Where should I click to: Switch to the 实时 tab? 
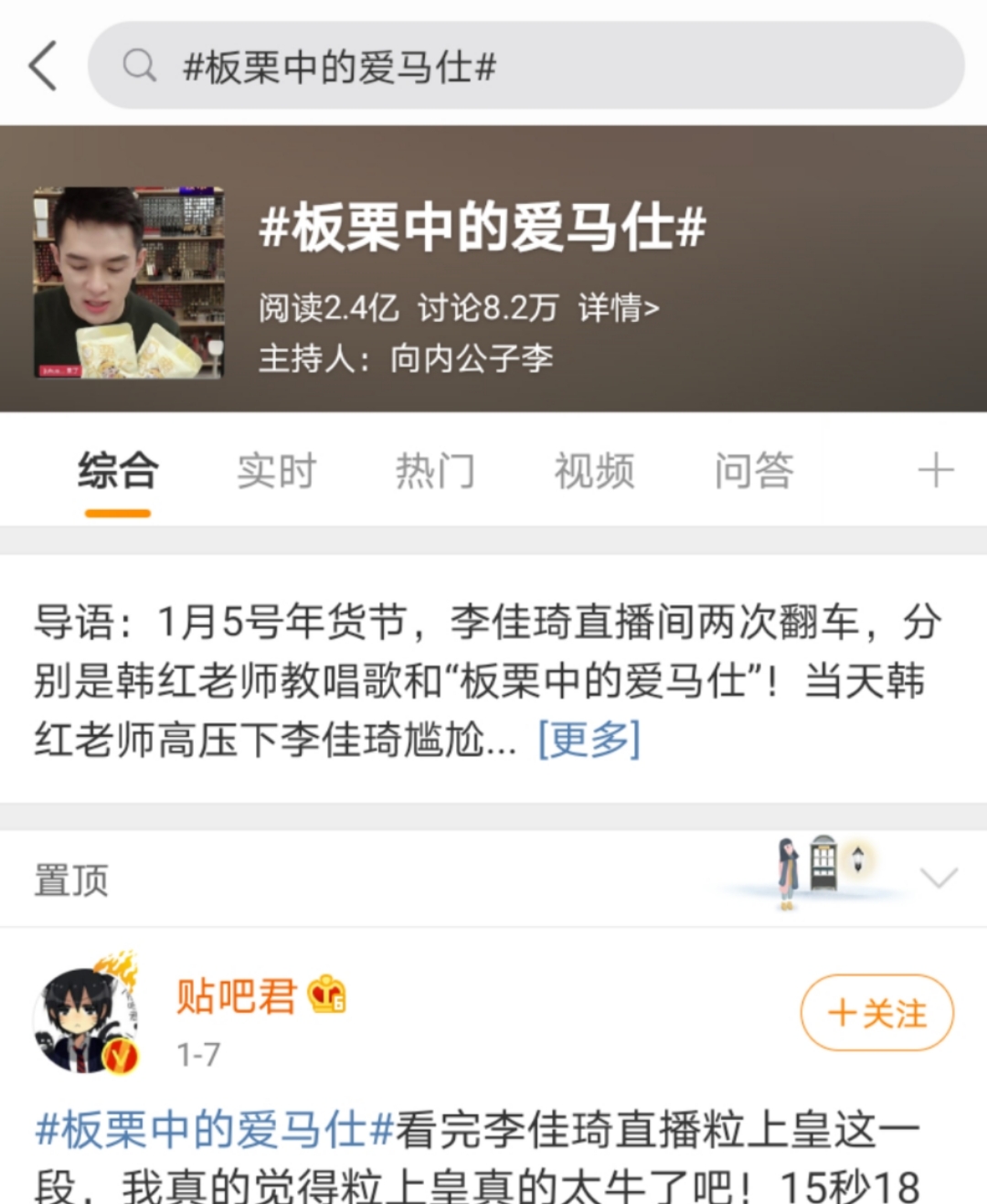276,472
